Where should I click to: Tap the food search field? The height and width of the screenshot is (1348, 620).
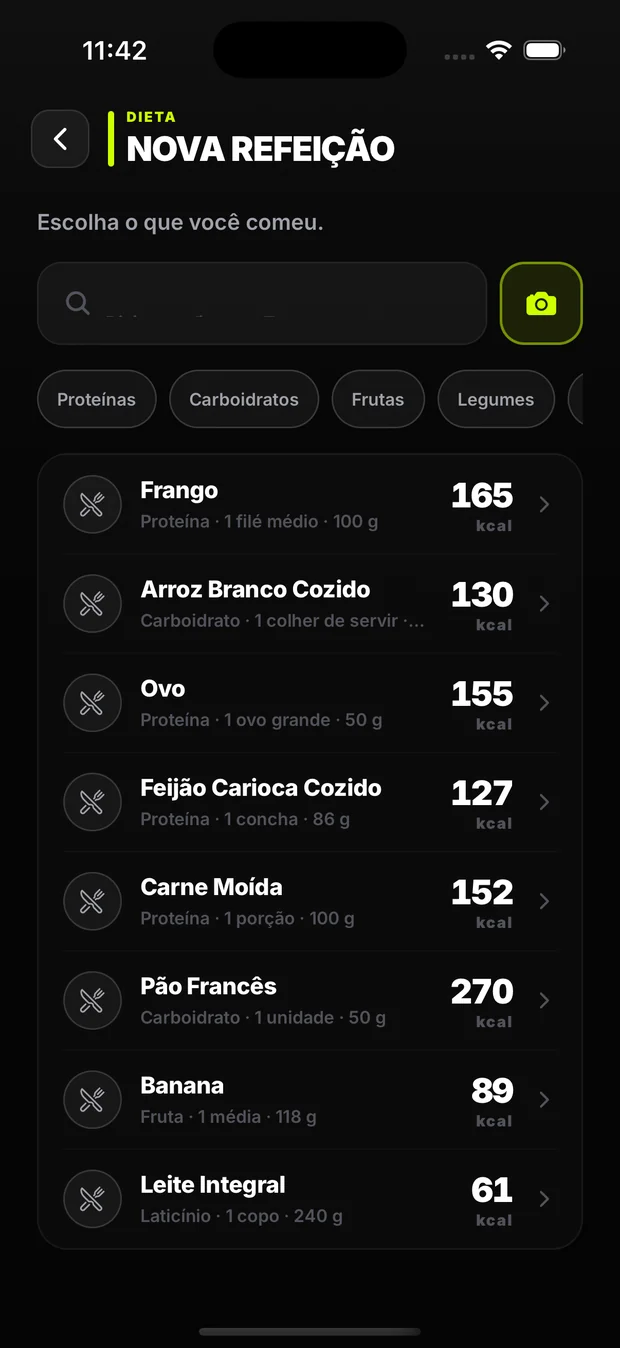click(262, 303)
